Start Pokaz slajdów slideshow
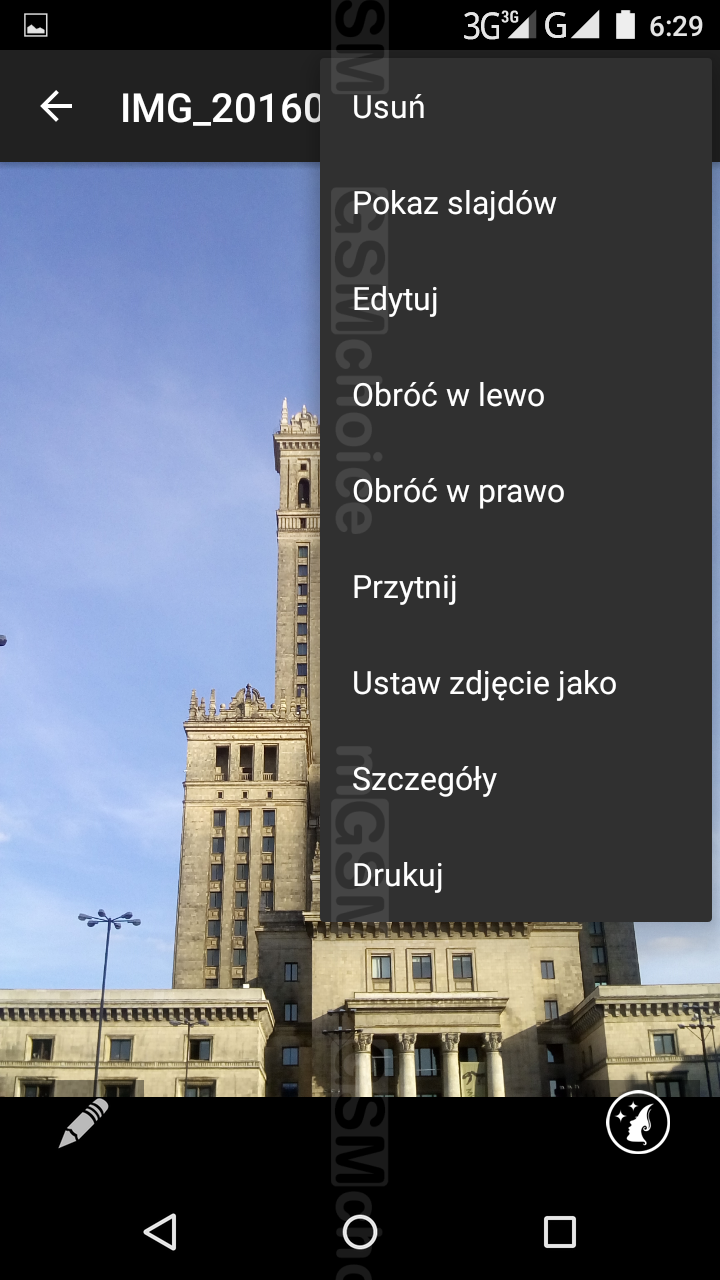This screenshot has width=720, height=1280. click(454, 203)
